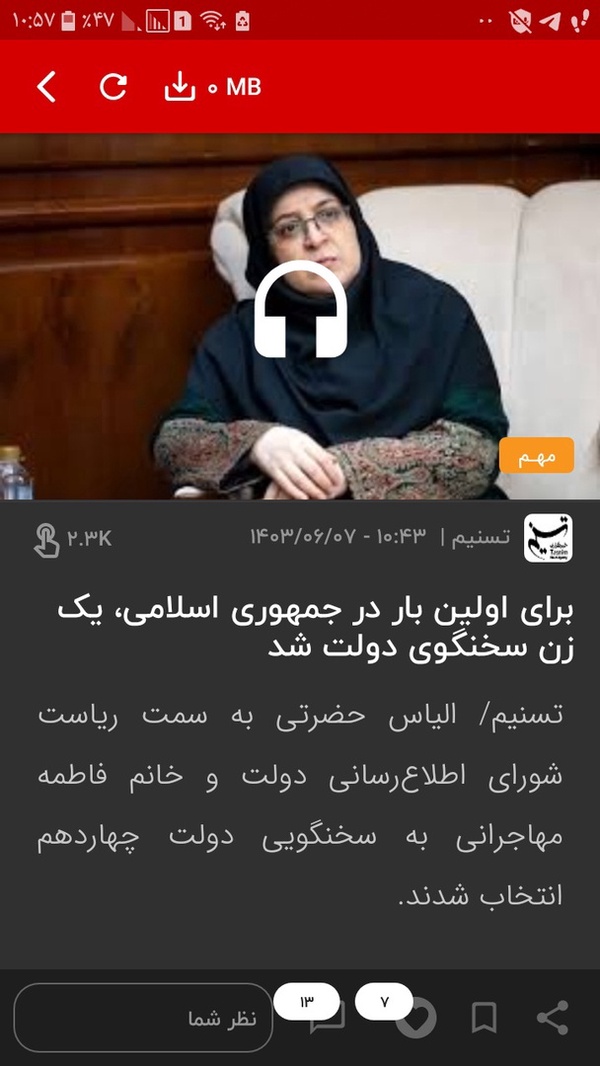Image resolution: width=600 pixels, height=1066 pixels.
Task: Like this article with the heart
Action: pyautogui.click(x=416, y=1019)
